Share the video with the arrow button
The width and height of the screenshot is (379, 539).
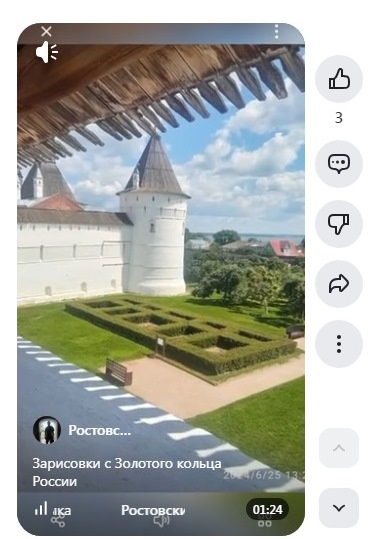(339, 284)
